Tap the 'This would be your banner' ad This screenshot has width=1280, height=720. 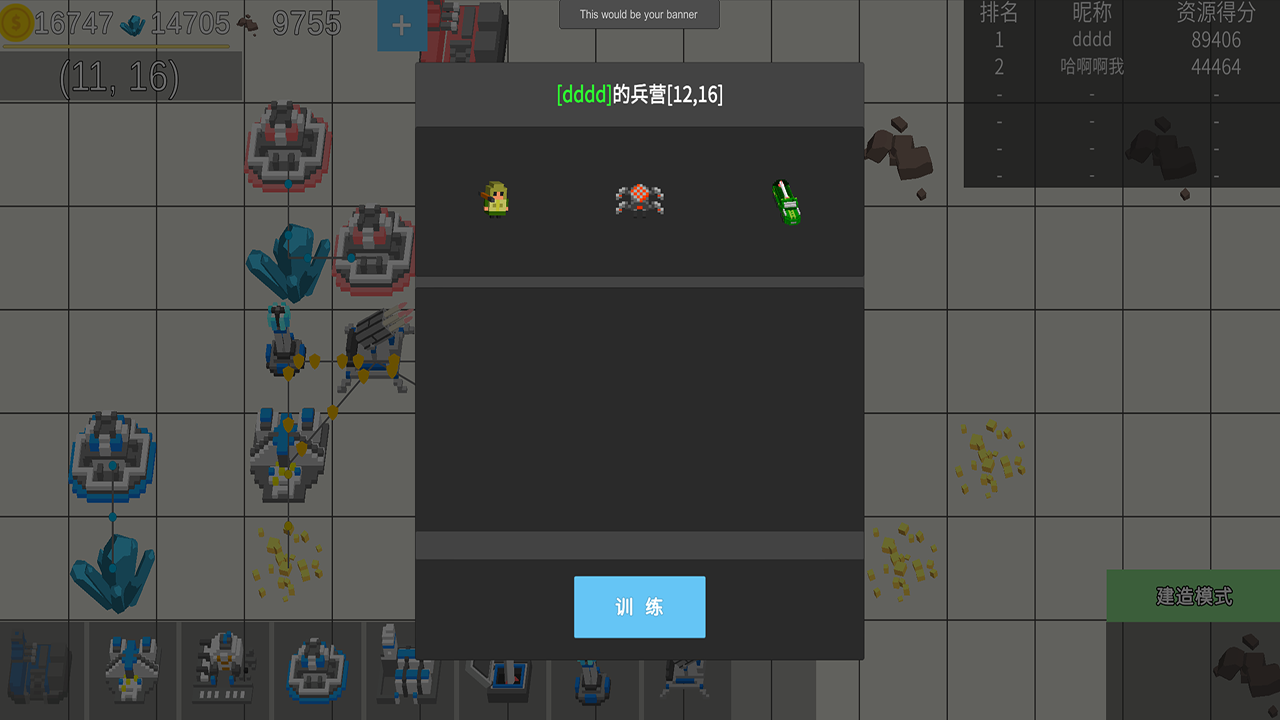point(639,14)
